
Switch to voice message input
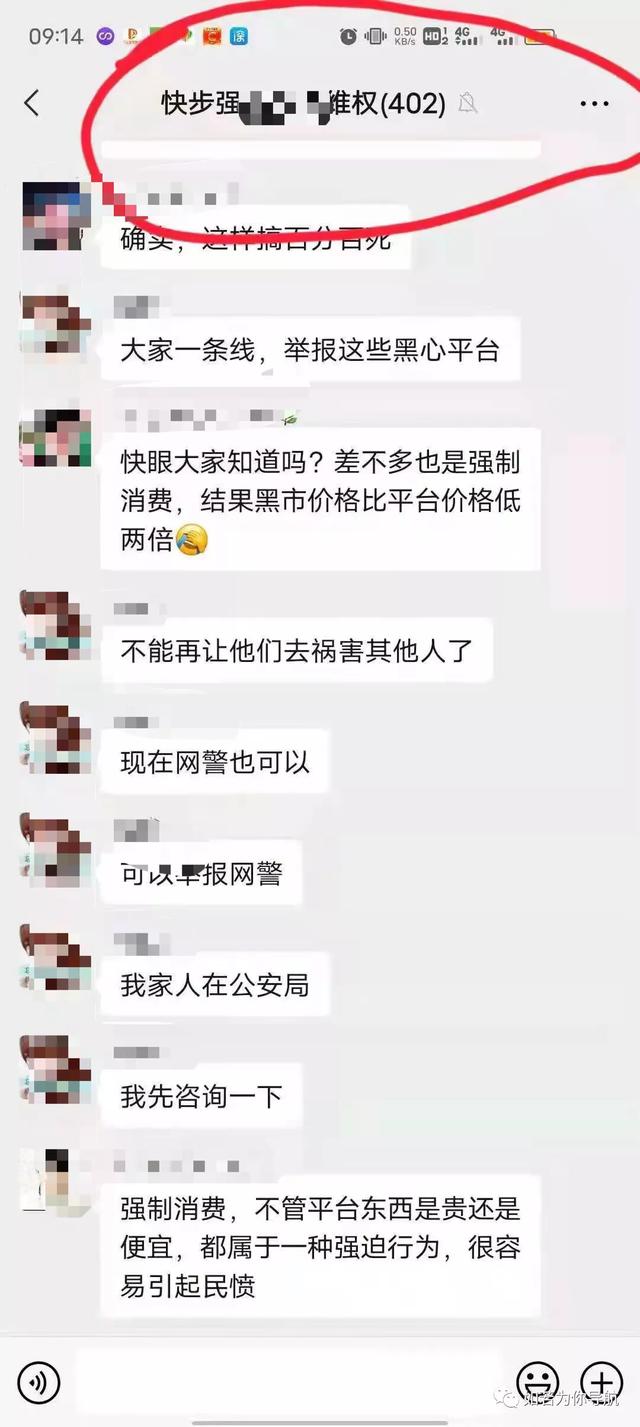(39, 1383)
